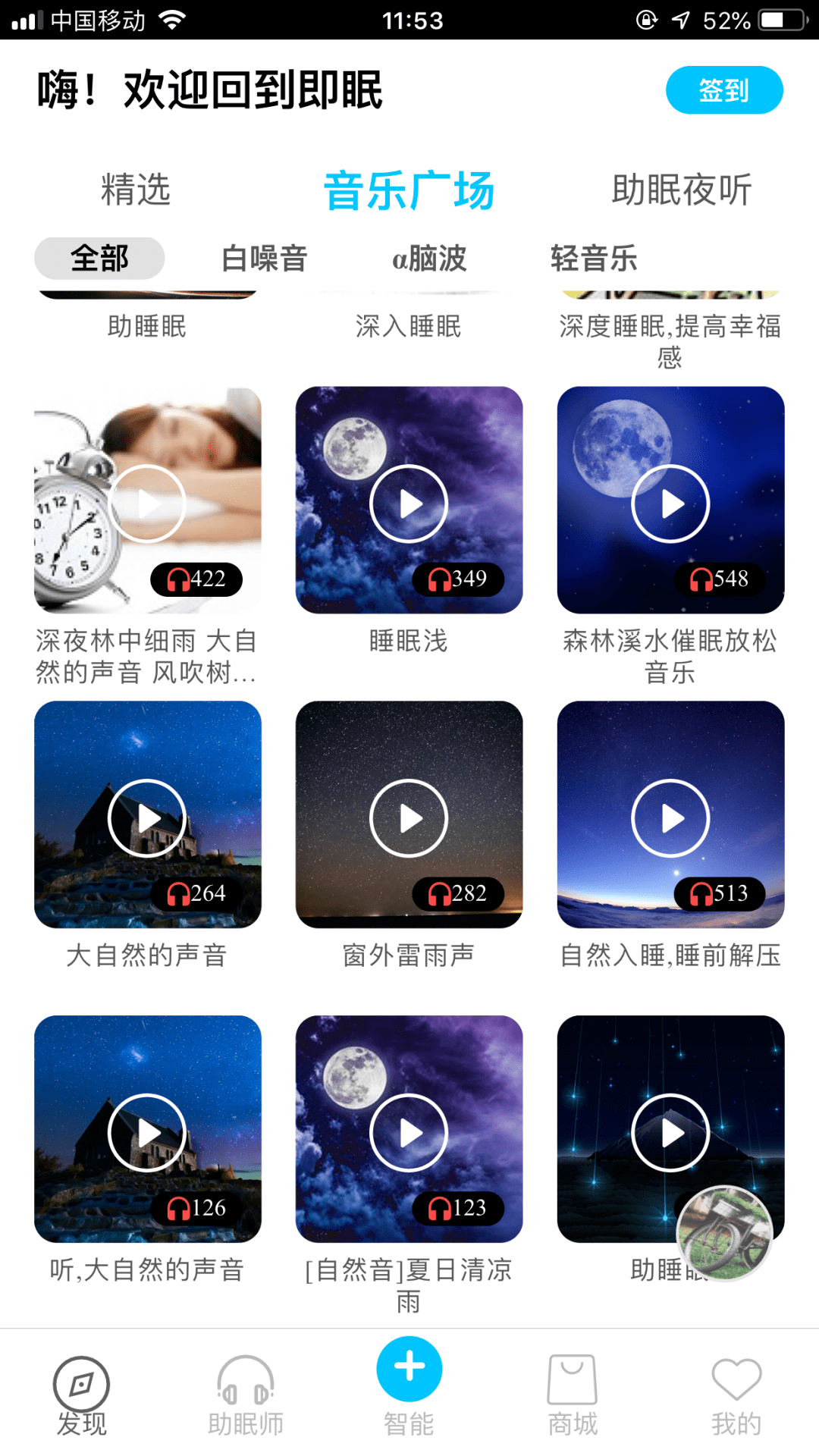
Task: Play the 深夜林中细雨 track
Action: click(147, 503)
